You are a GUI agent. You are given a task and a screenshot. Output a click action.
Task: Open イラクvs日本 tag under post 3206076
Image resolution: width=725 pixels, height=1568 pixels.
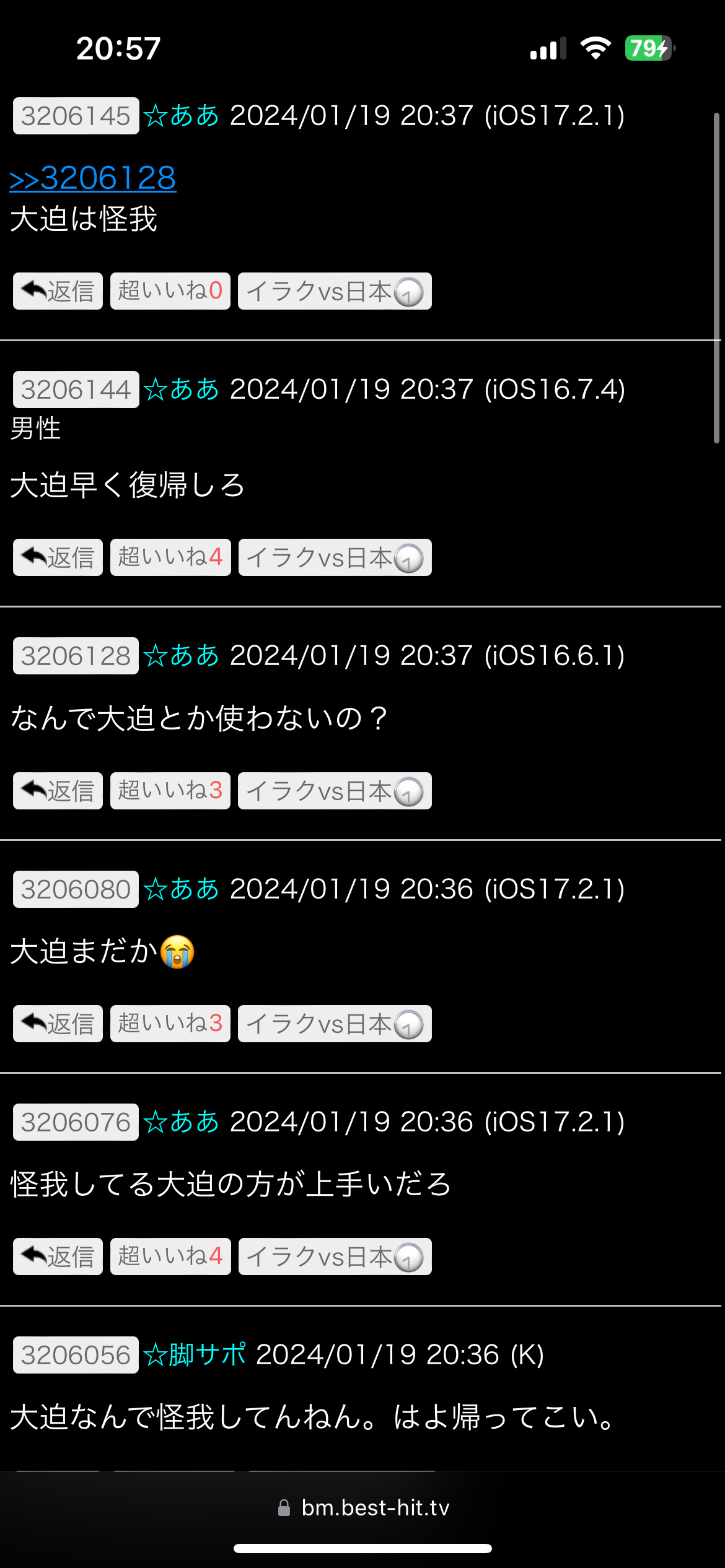pyautogui.click(x=335, y=1257)
